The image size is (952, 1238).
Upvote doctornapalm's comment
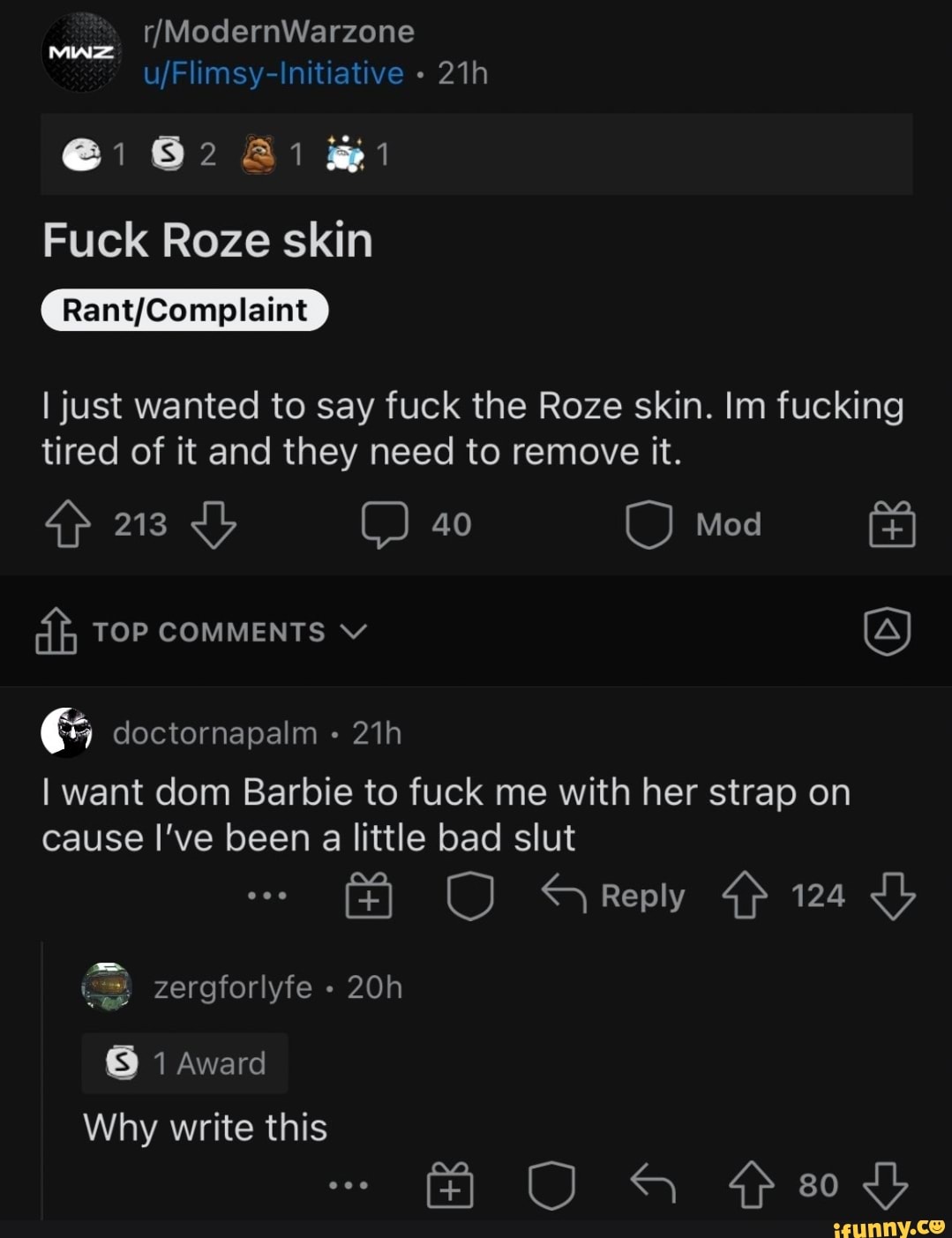[x=745, y=896]
